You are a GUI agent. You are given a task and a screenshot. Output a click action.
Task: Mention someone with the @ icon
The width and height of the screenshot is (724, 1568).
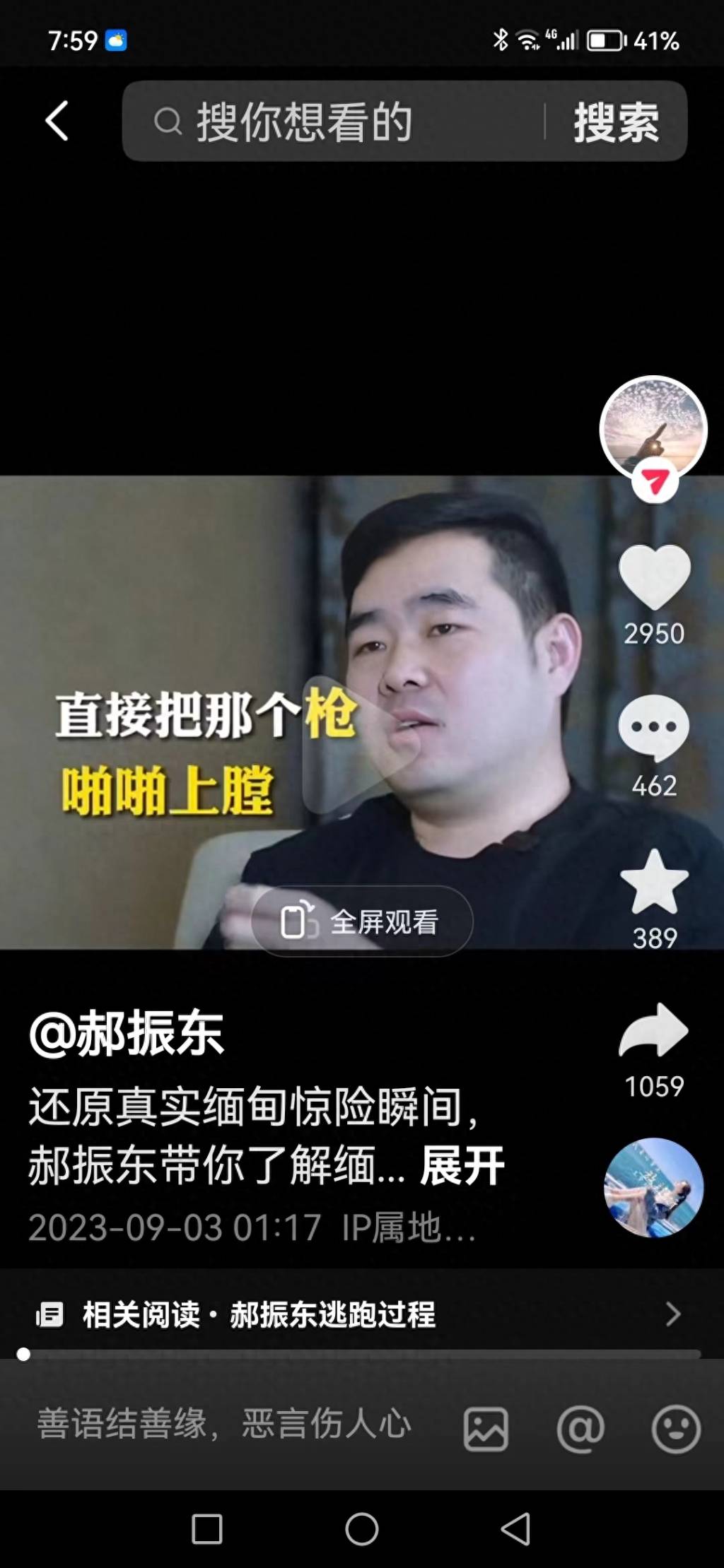[580, 1428]
